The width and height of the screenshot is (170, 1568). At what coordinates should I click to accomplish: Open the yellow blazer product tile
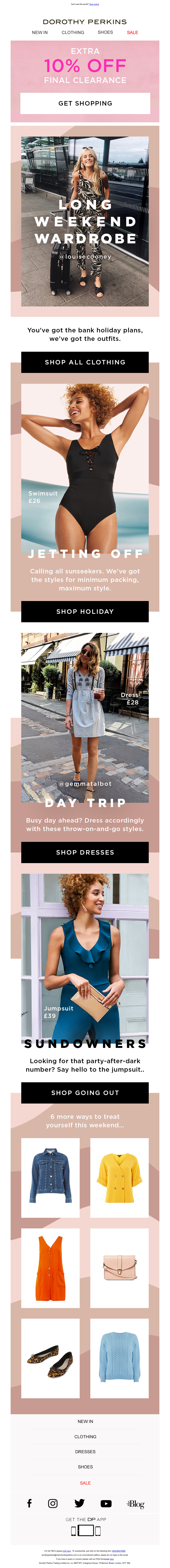[119, 1178]
